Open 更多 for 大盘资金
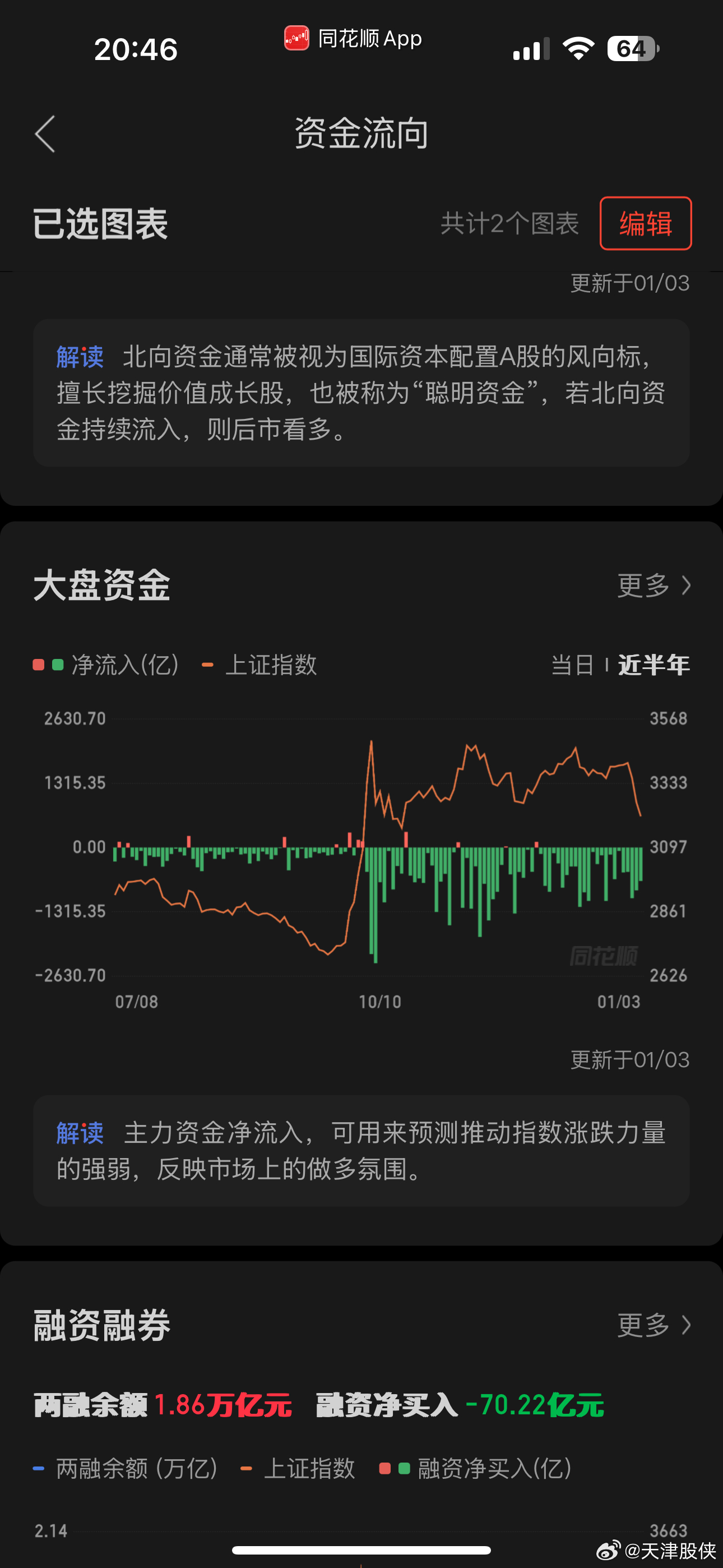 654,585
